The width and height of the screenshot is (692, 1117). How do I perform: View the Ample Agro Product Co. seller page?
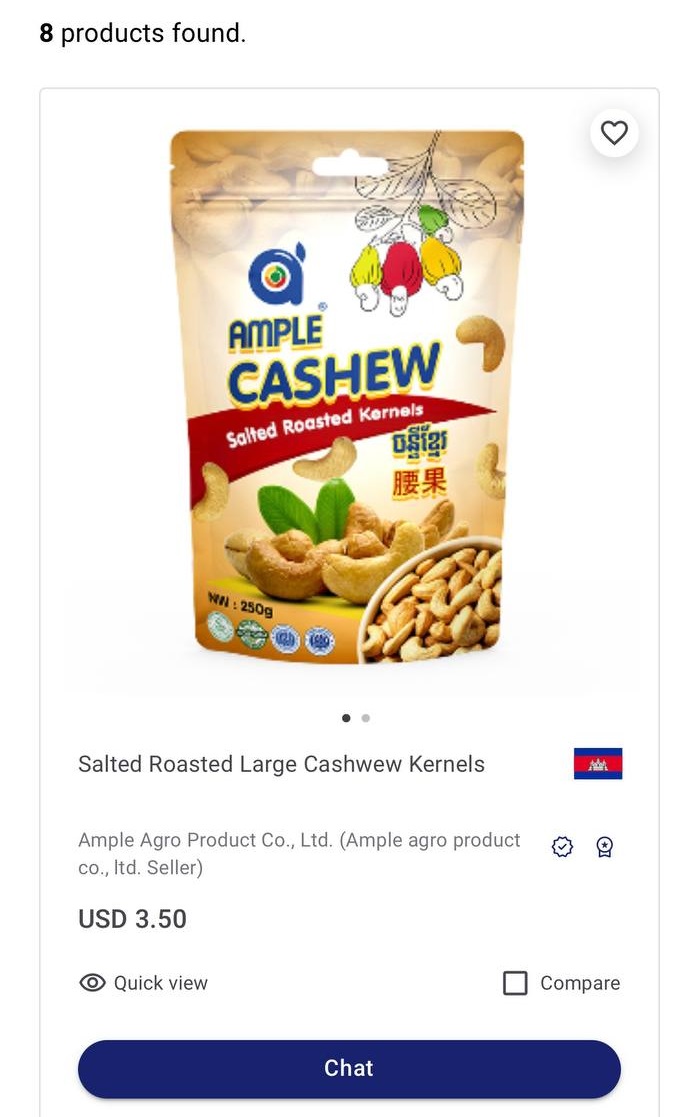pos(299,853)
